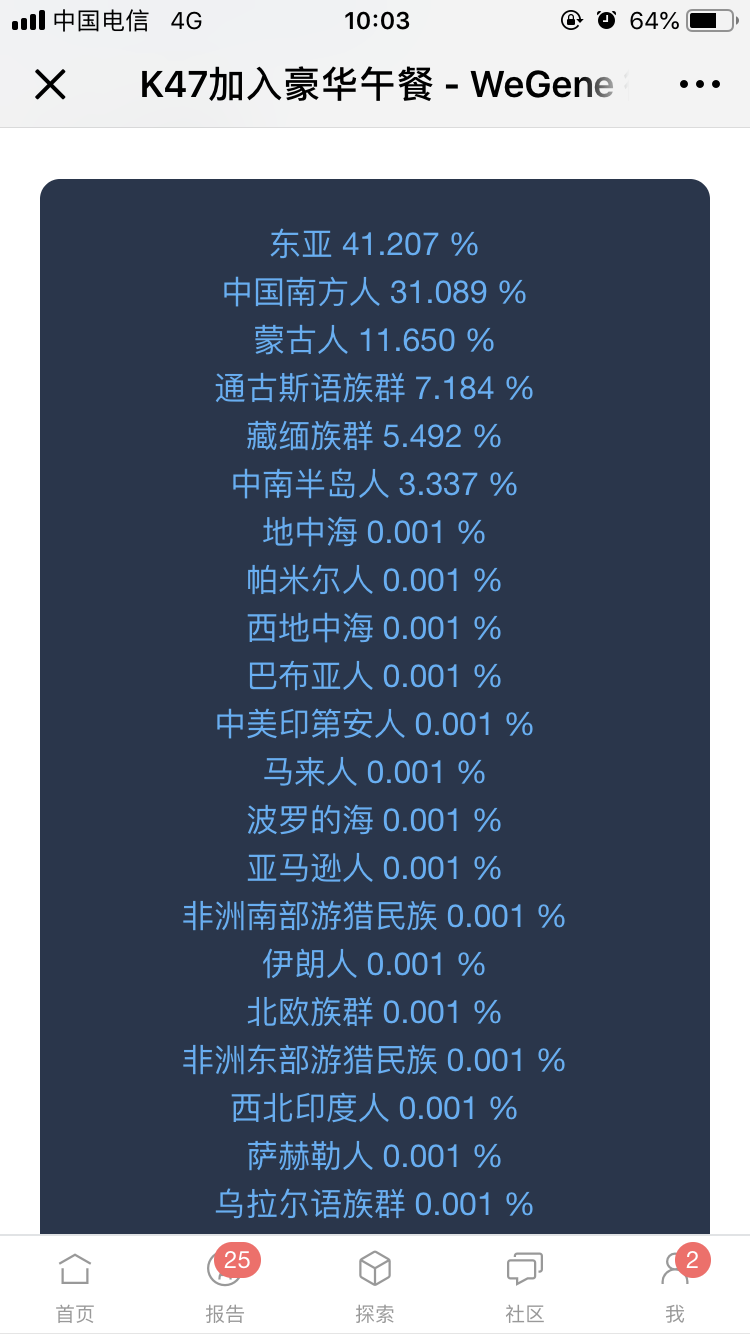Image resolution: width=750 pixels, height=1334 pixels.
Task: Open the three-dot more options menu
Action: (x=699, y=85)
